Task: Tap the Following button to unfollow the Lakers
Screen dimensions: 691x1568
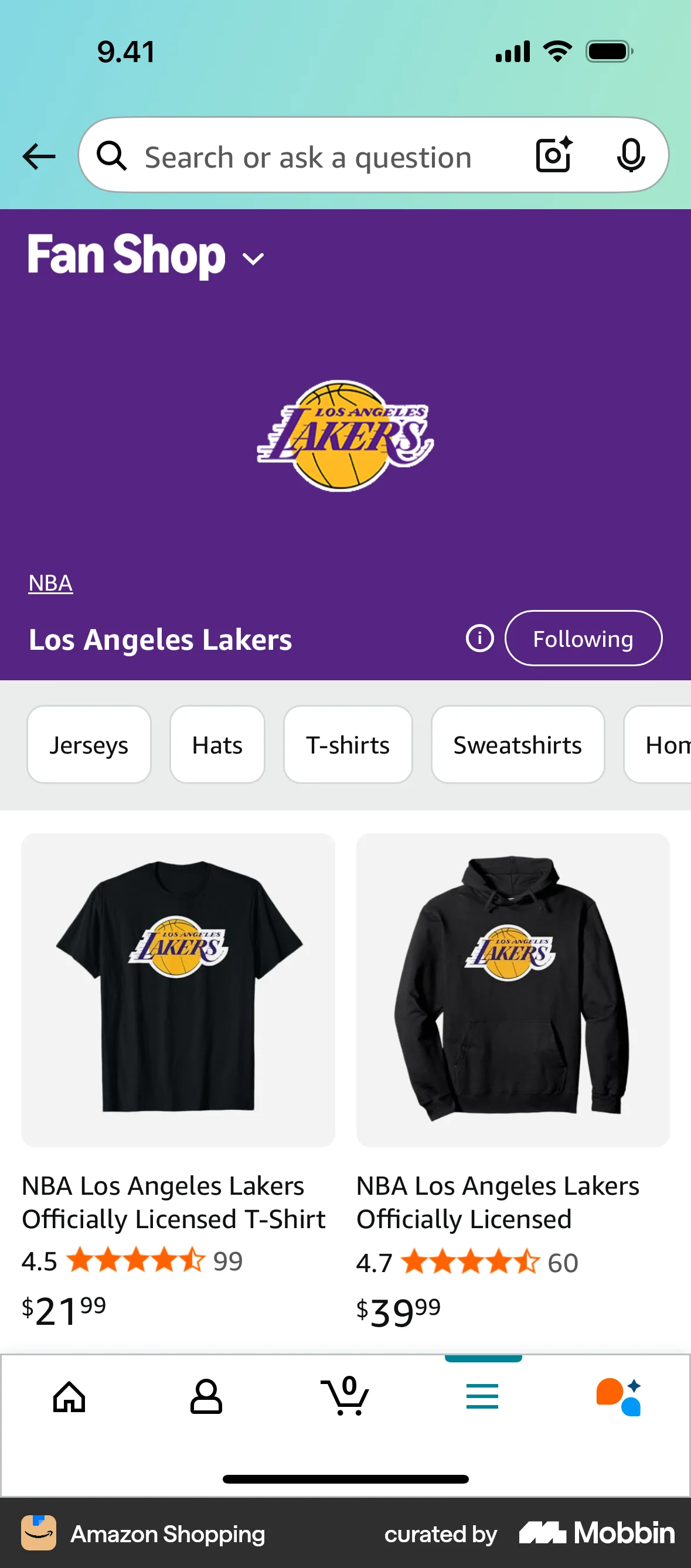Action: point(583,639)
